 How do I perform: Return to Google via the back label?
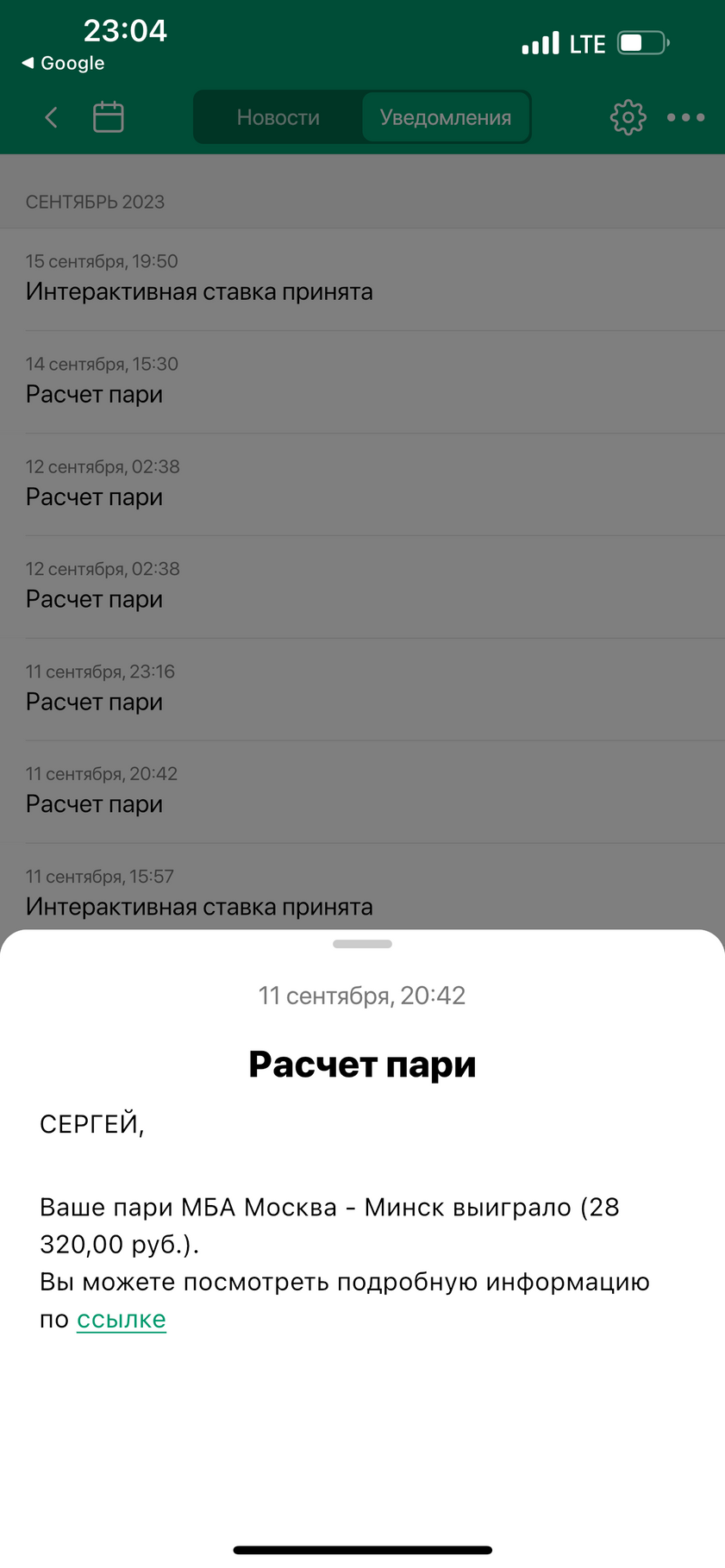pyautogui.click(x=63, y=63)
